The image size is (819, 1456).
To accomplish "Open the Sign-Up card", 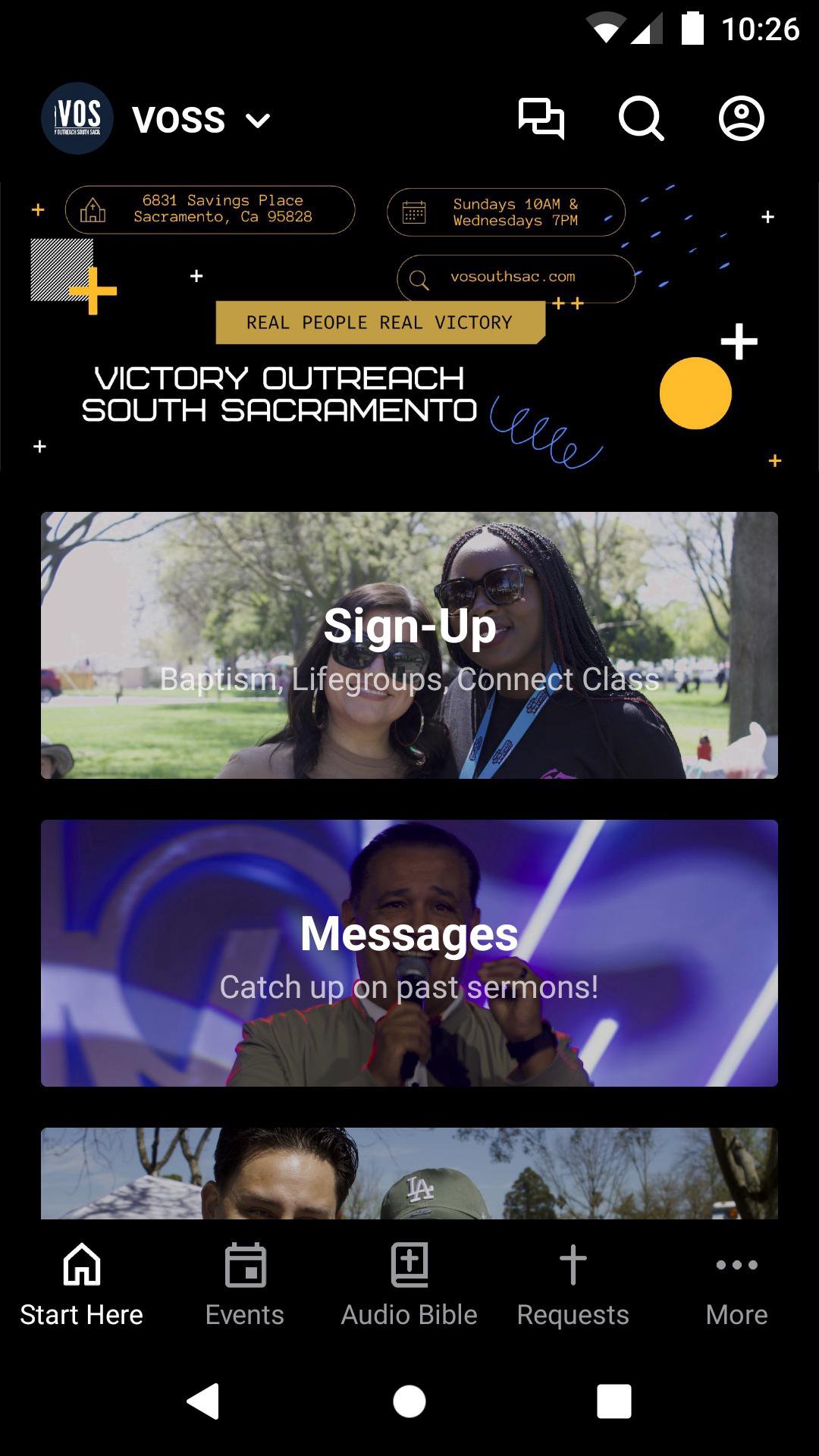I will coord(409,645).
